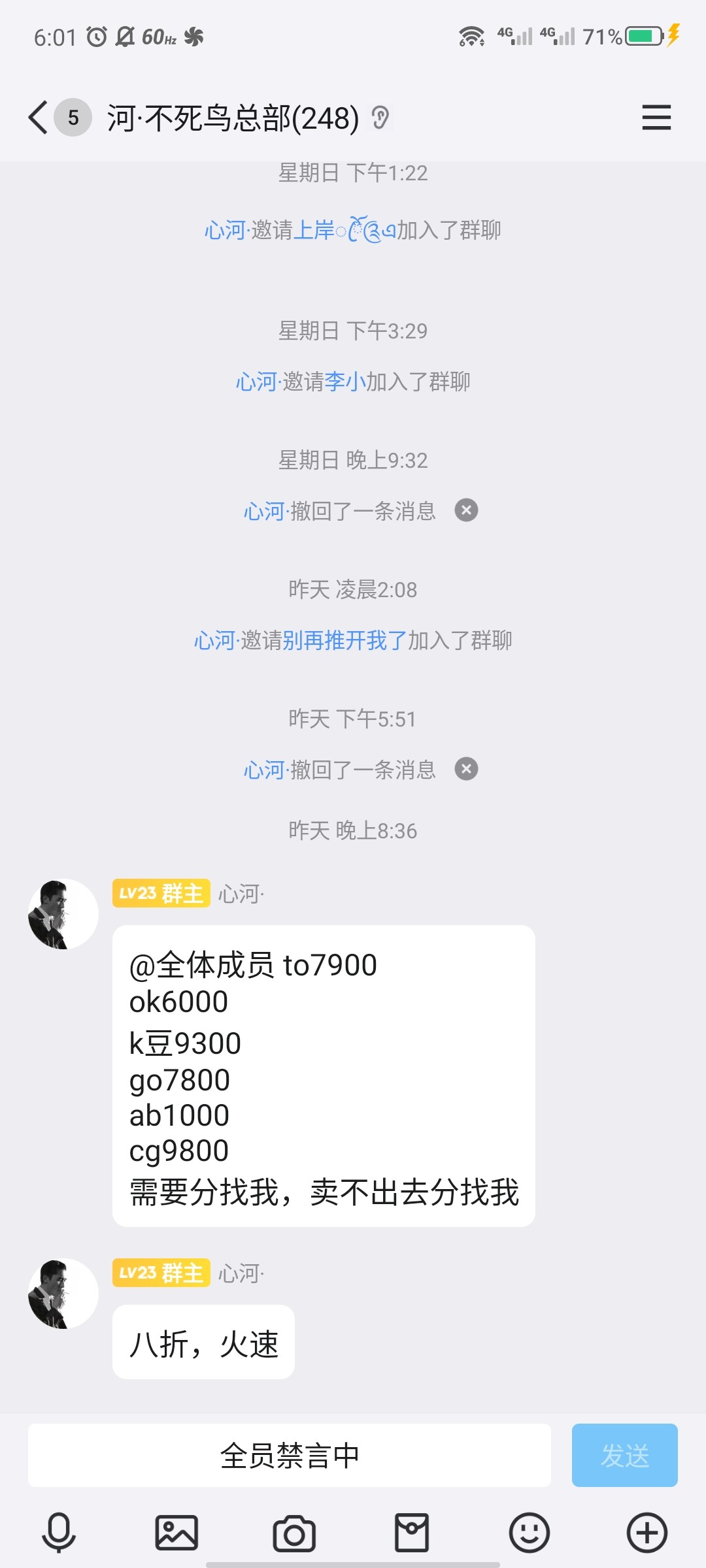This screenshot has height=1568, width=706.
Task: Open the voice message microphone
Action: coord(59,1532)
